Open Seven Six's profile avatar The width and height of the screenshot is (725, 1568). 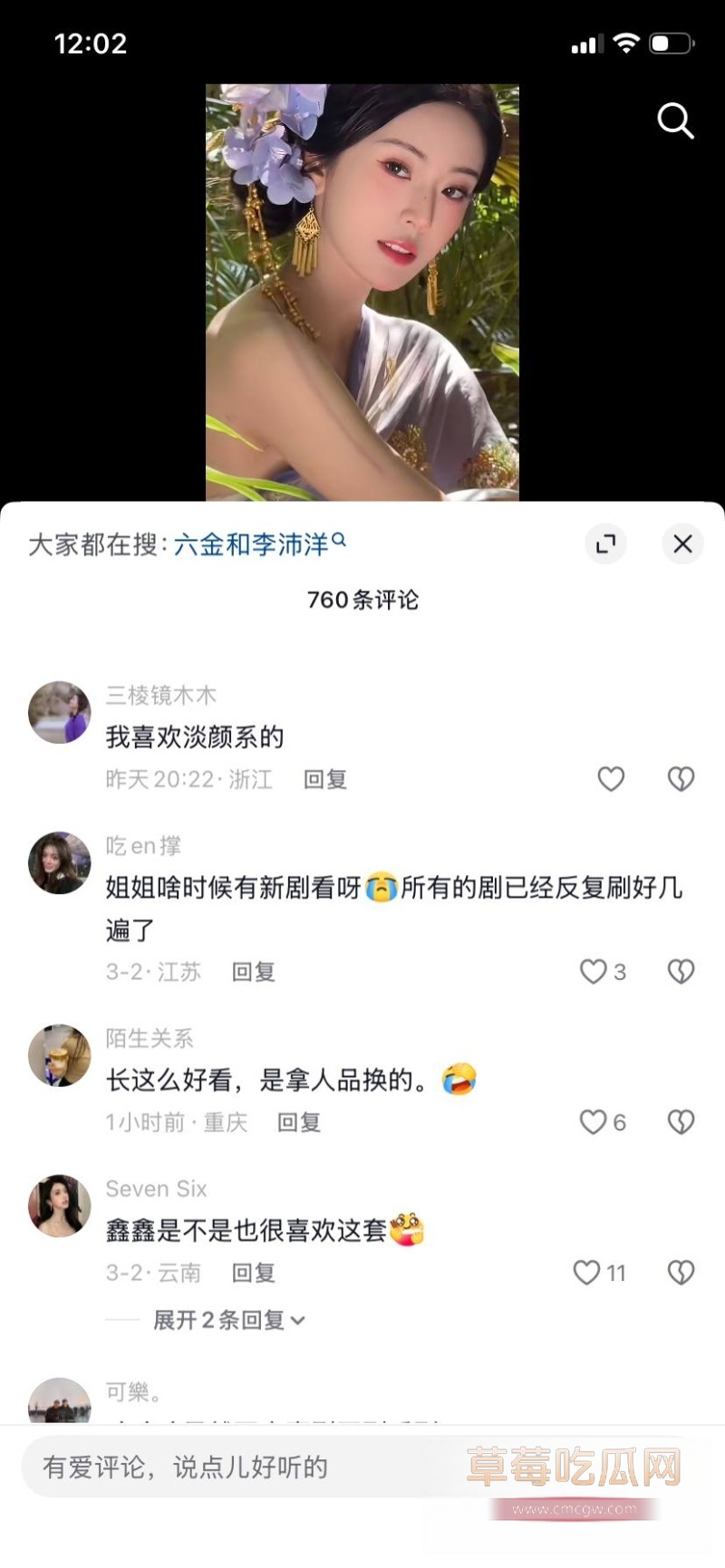point(59,1206)
